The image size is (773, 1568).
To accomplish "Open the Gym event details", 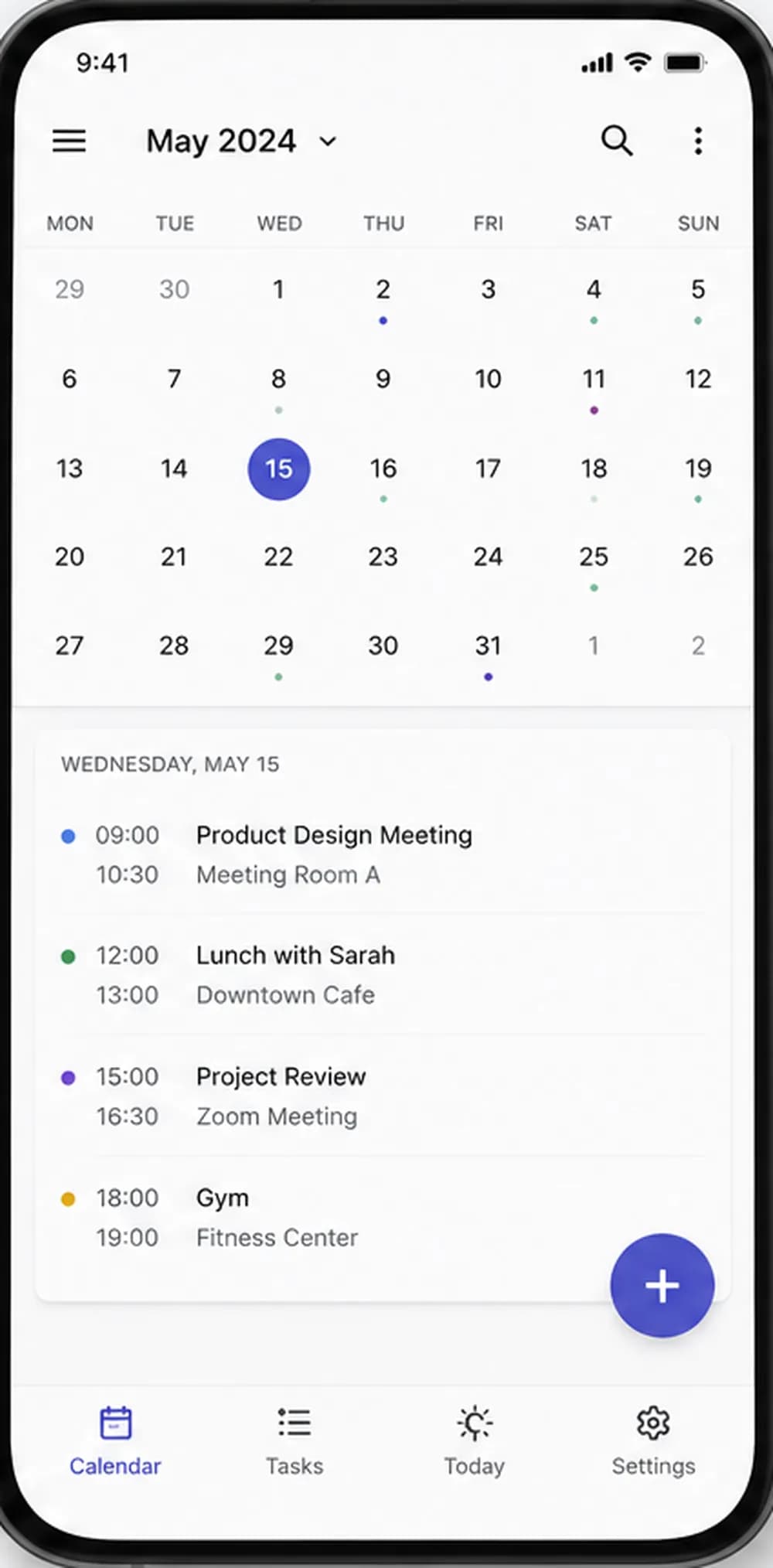I will click(x=383, y=1218).
